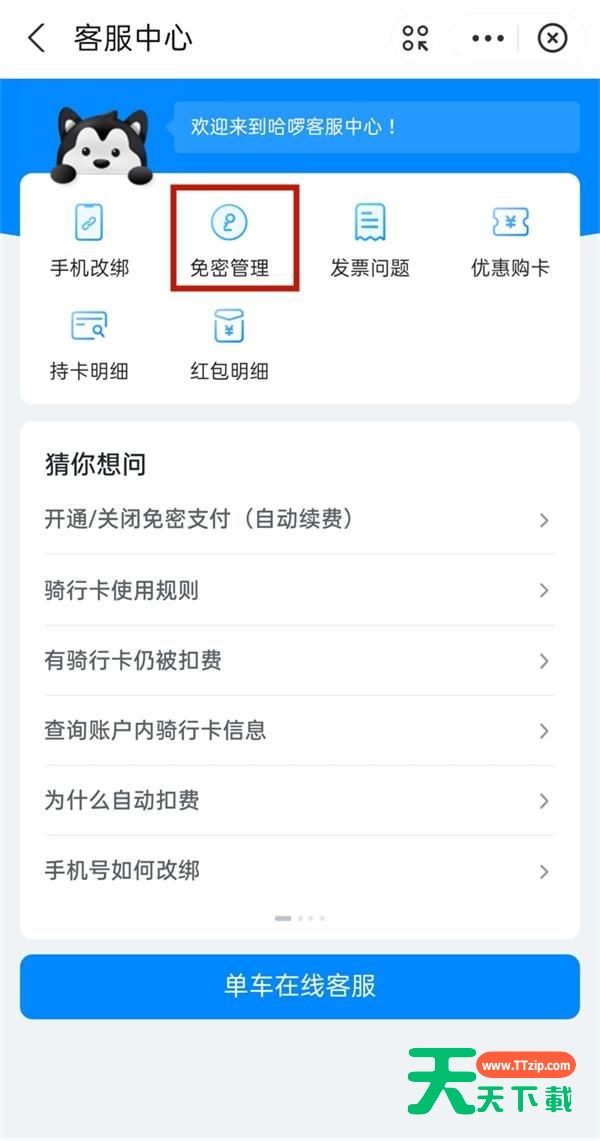The width and height of the screenshot is (600, 1141).
Task: Close the mini program
Action: pos(552,39)
